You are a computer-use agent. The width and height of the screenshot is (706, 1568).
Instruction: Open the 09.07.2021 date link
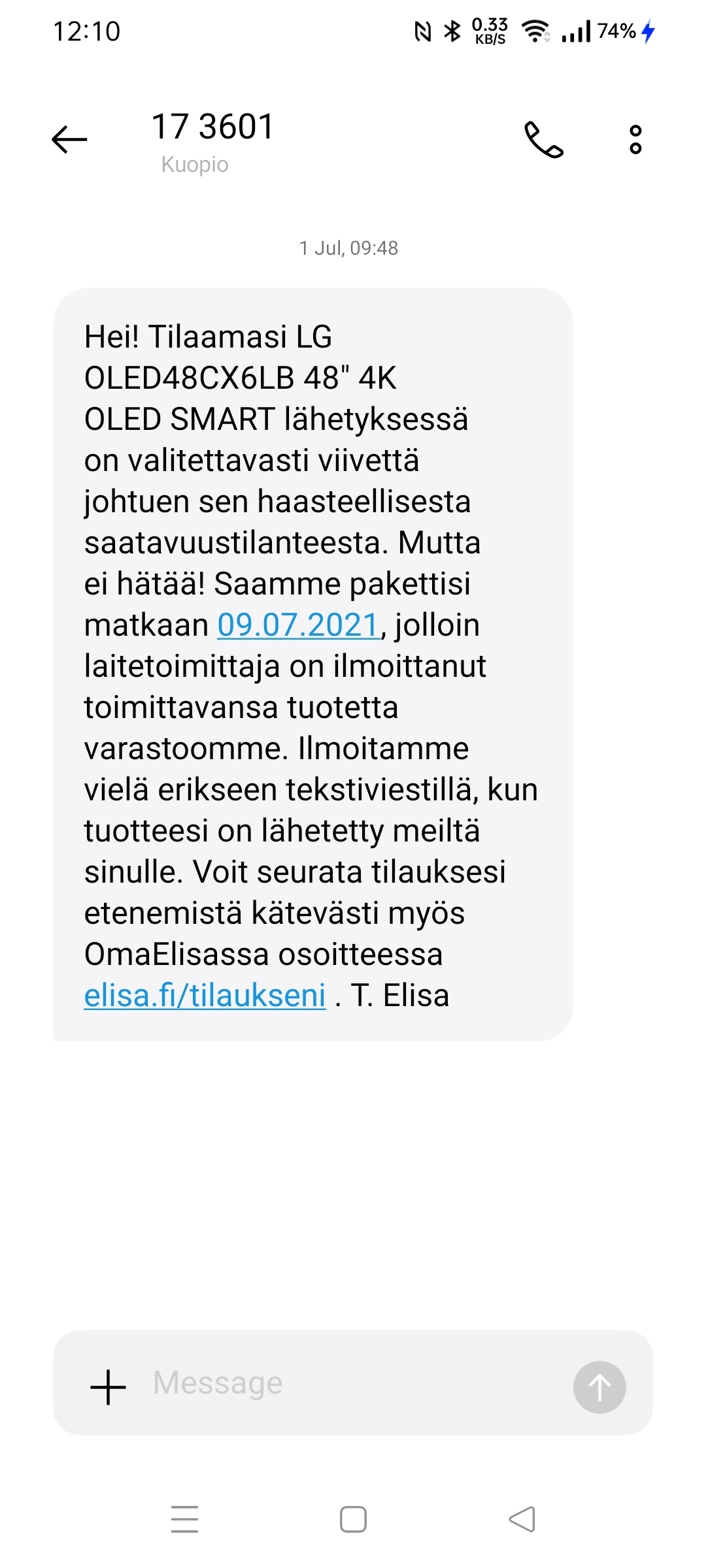click(298, 625)
